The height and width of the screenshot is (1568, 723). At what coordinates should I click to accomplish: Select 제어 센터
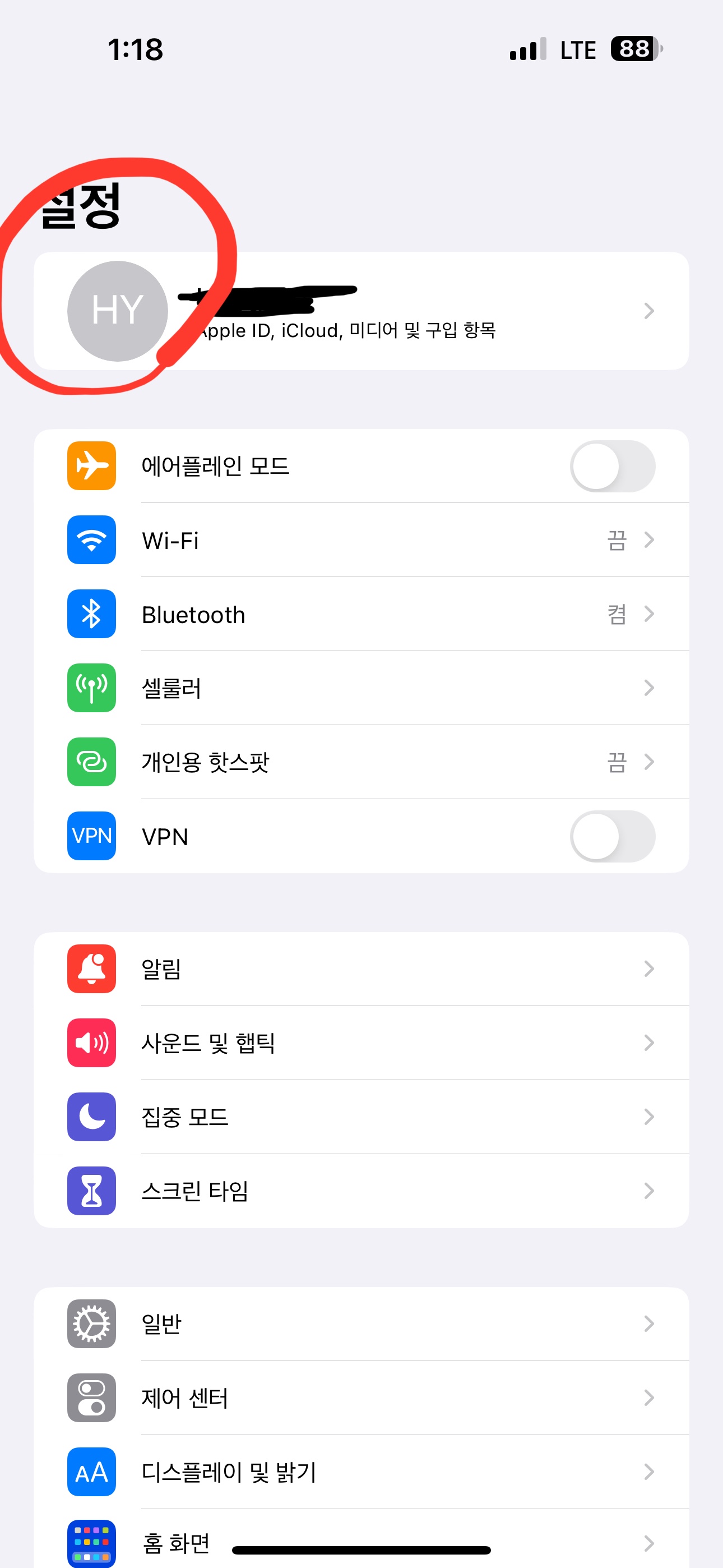tap(360, 1398)
